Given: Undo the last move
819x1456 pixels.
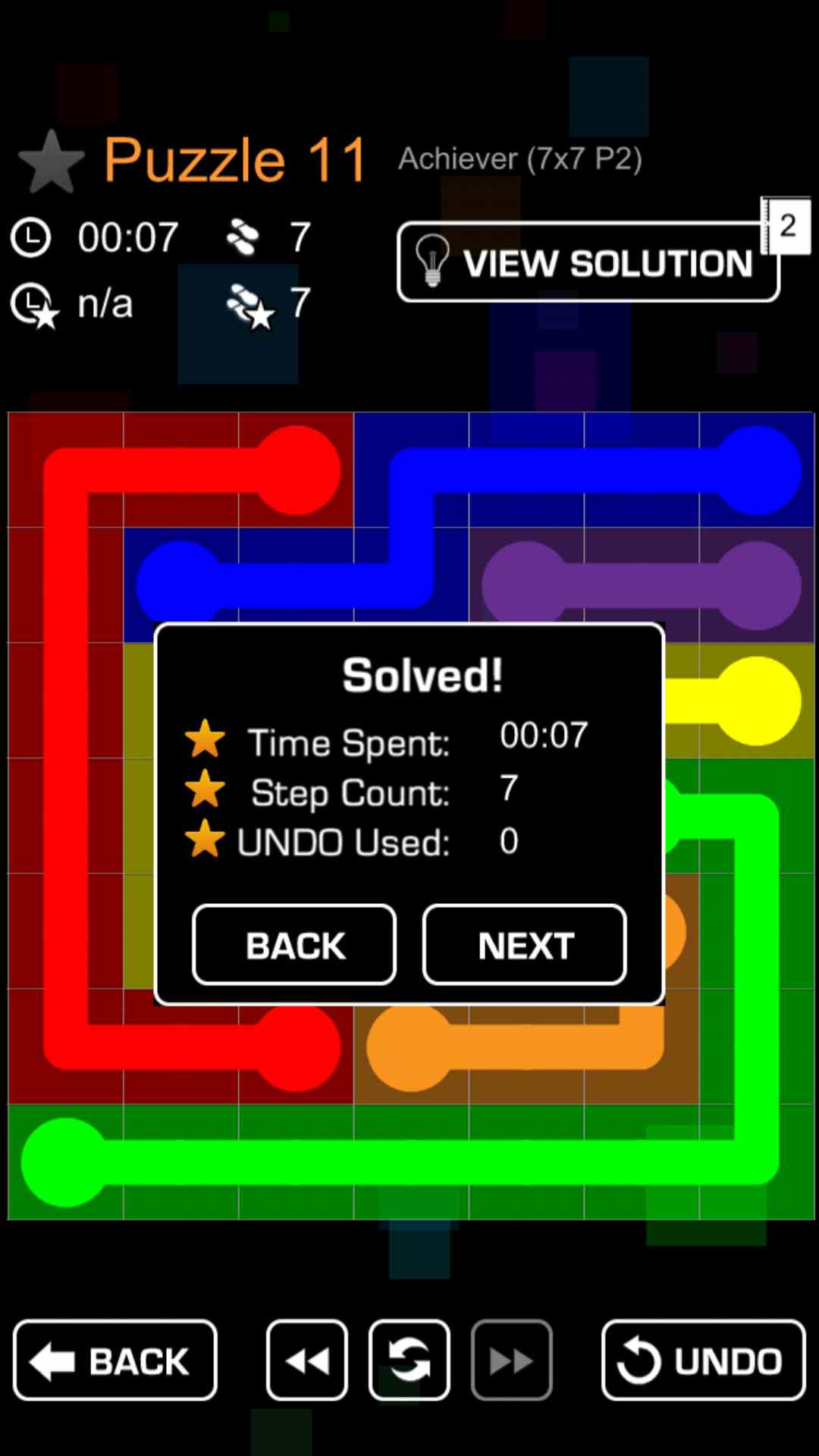Looking at the screenshot, I should click(x=703, y=1360).
